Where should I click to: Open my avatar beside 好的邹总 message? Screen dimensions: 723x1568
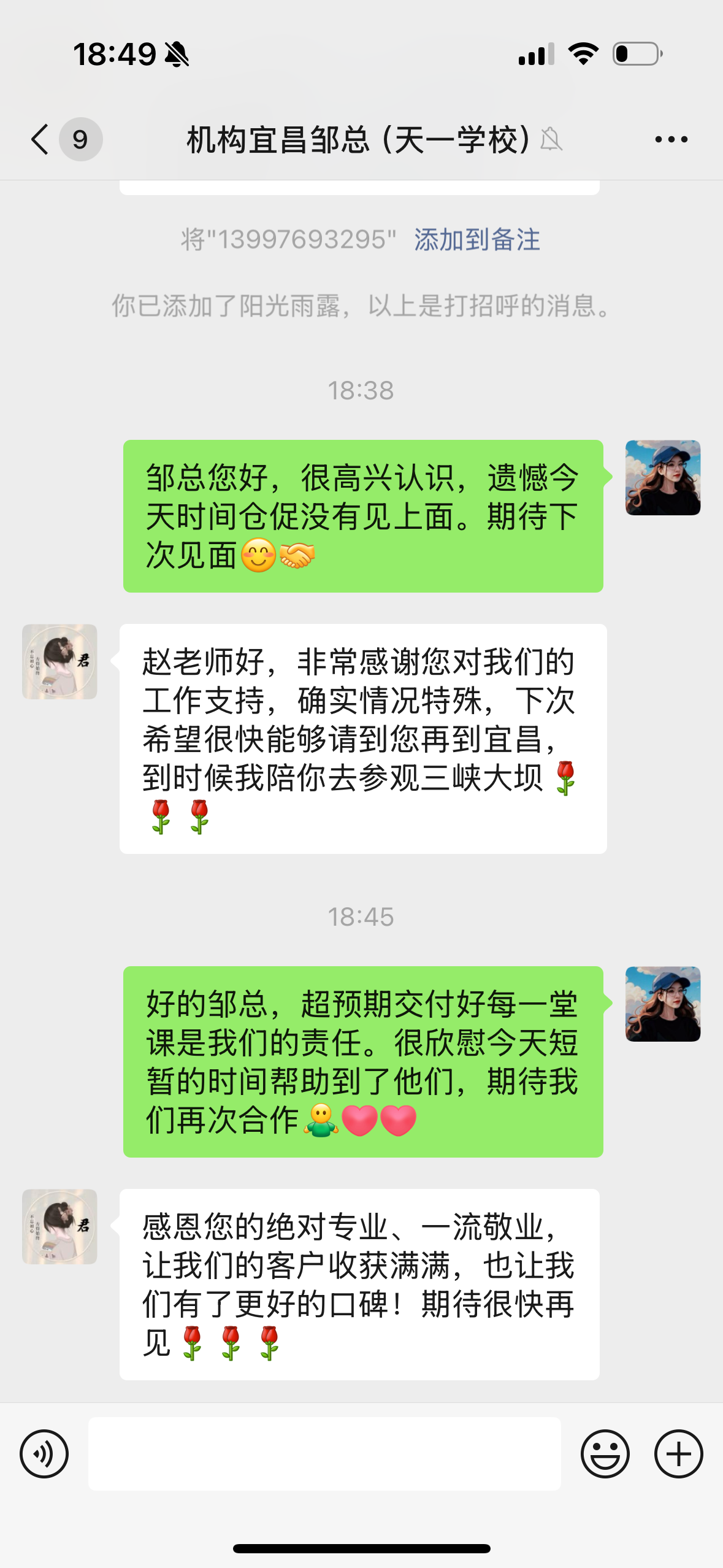pos(662,1004)
